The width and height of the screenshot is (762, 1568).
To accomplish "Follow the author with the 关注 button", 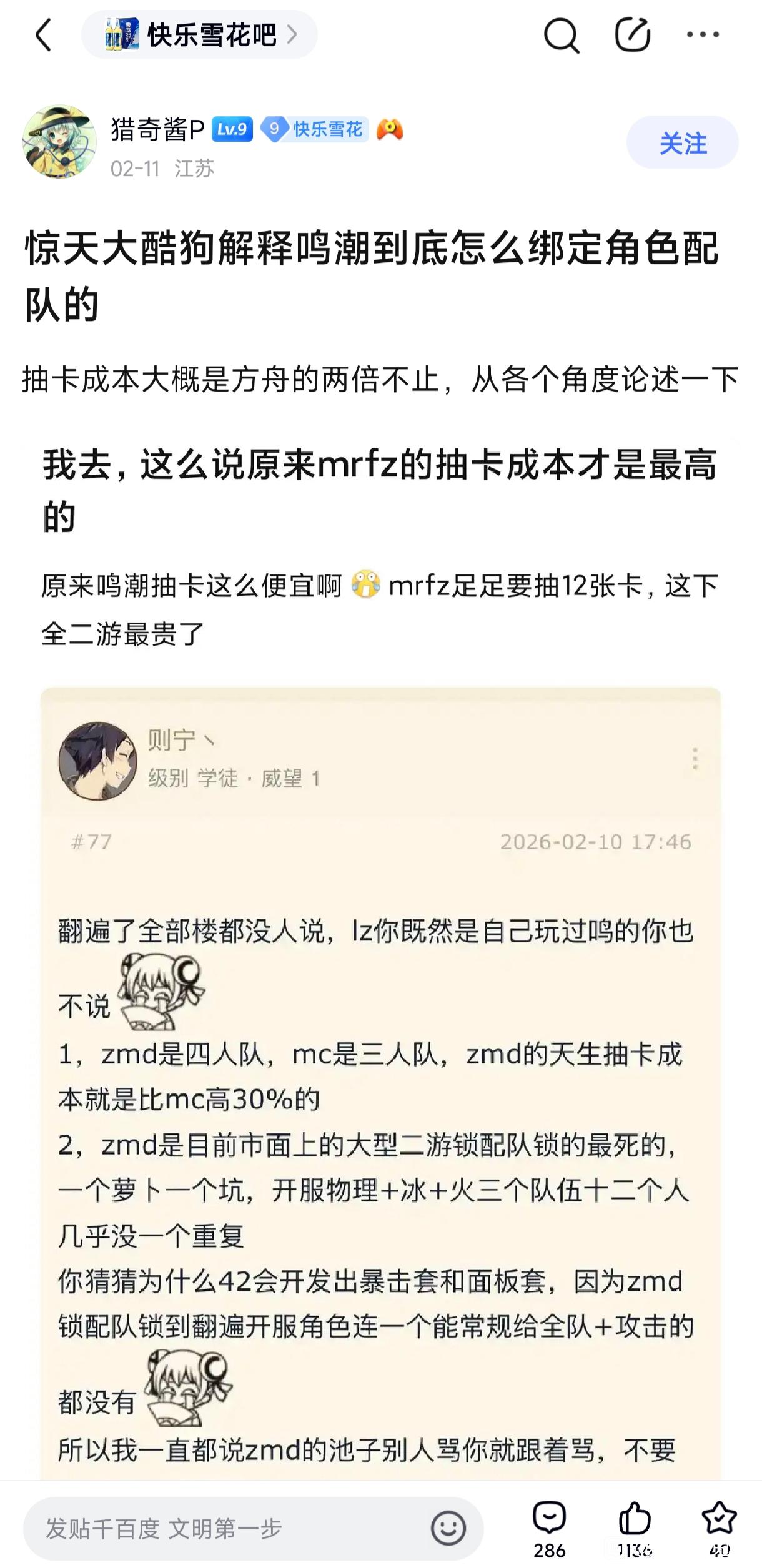I will point(682,143).
